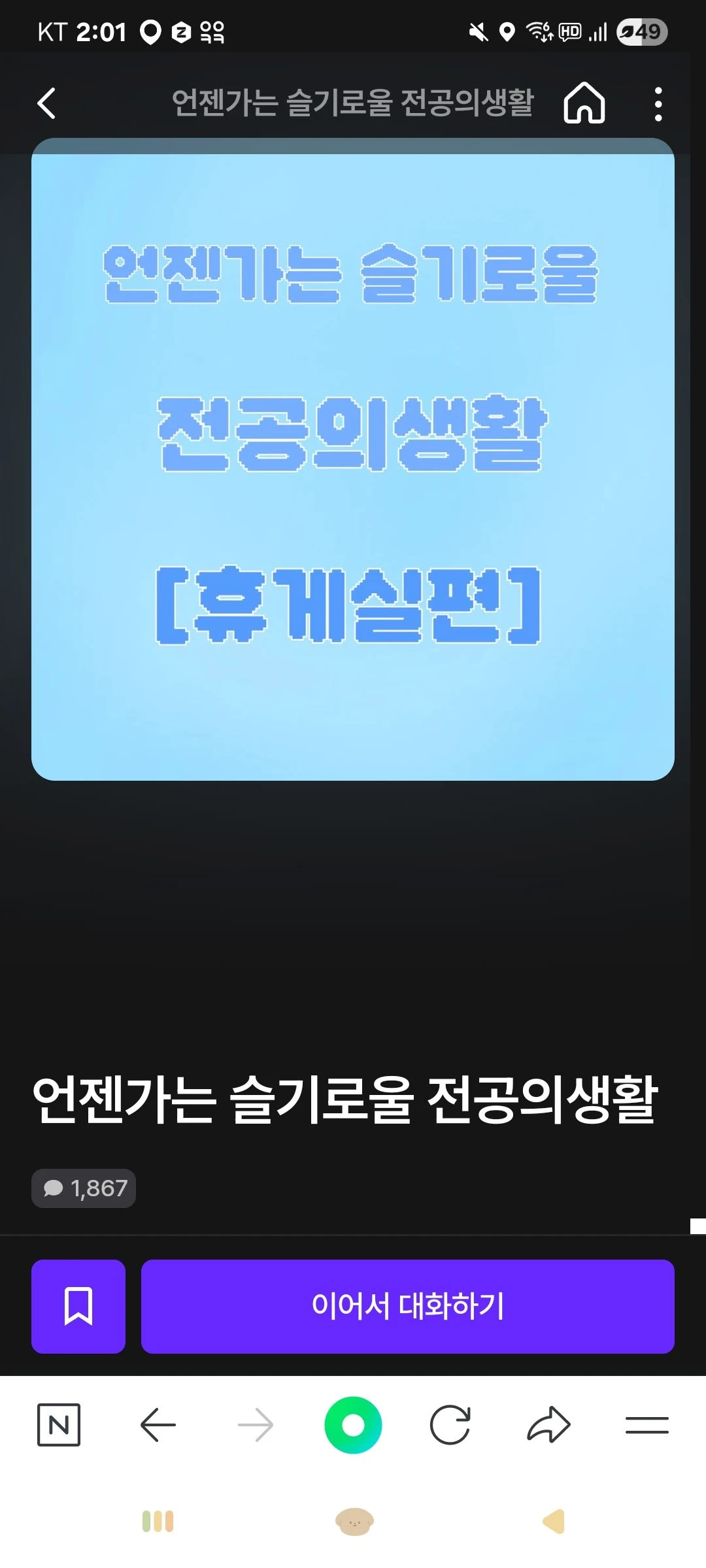Bookmark this character with the purple button
This screenshot has width=706, height=1568.
pyautogui.click(x=78, y=1307)
